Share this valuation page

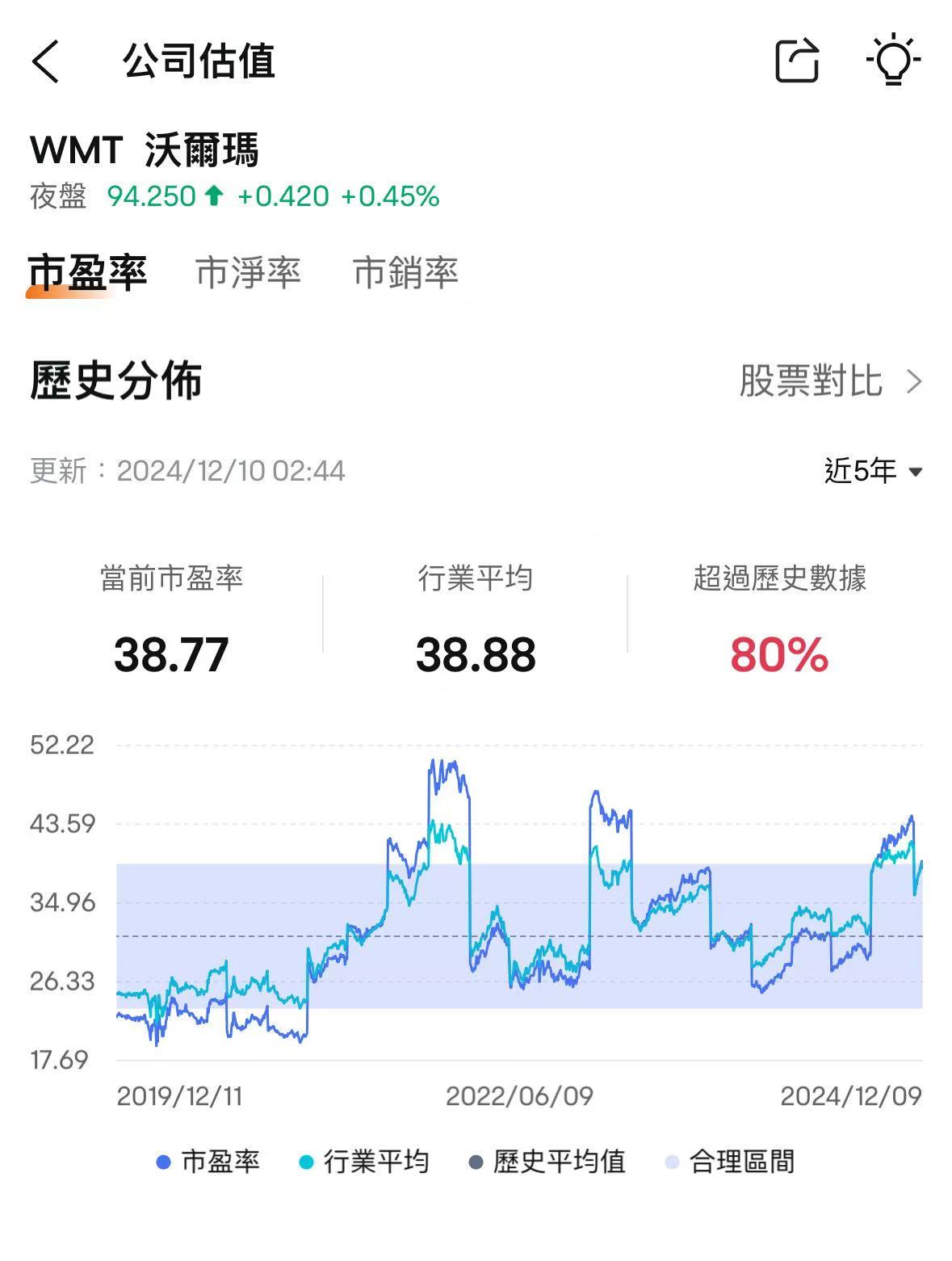coord(796,61)
